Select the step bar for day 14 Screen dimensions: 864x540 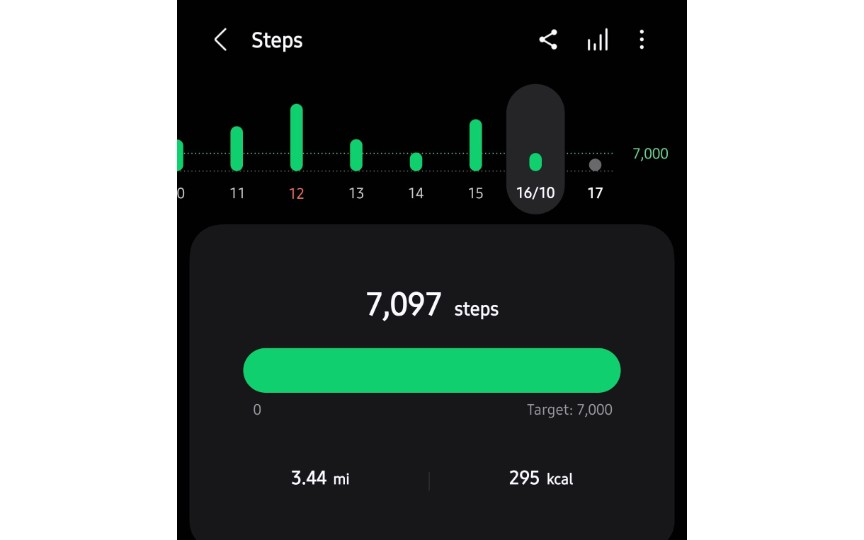tap(416, 161)
